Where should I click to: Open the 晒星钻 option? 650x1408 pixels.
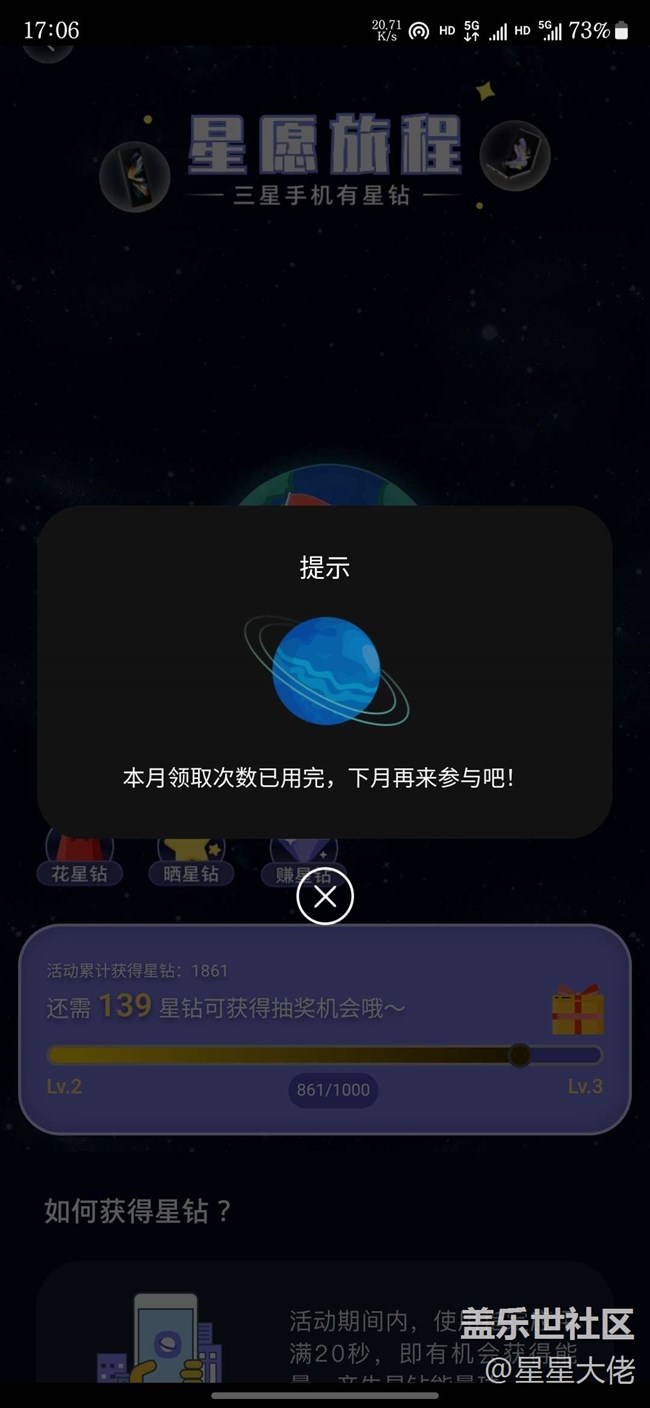[x=191, y=863]
